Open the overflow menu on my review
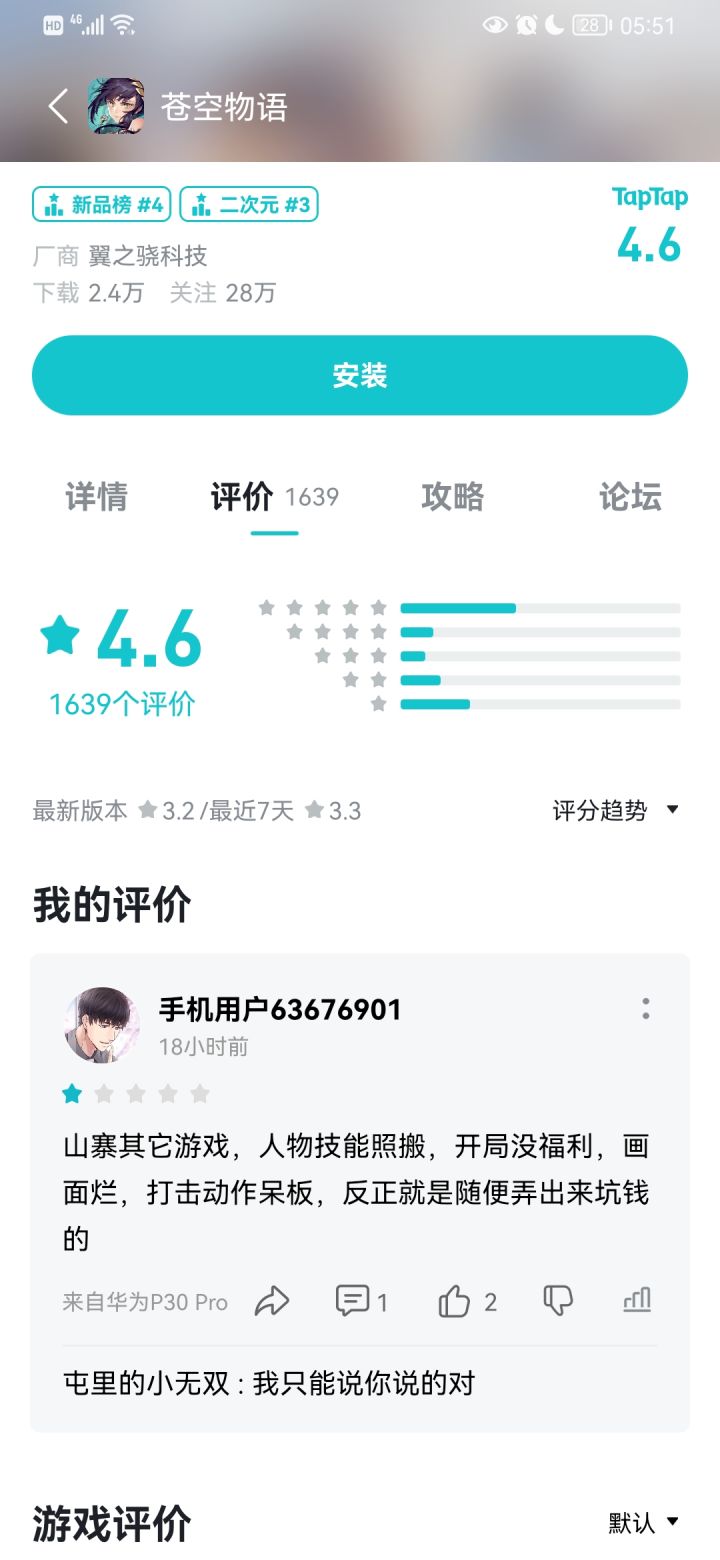Screen dimensions: 720x1560 646,1009
